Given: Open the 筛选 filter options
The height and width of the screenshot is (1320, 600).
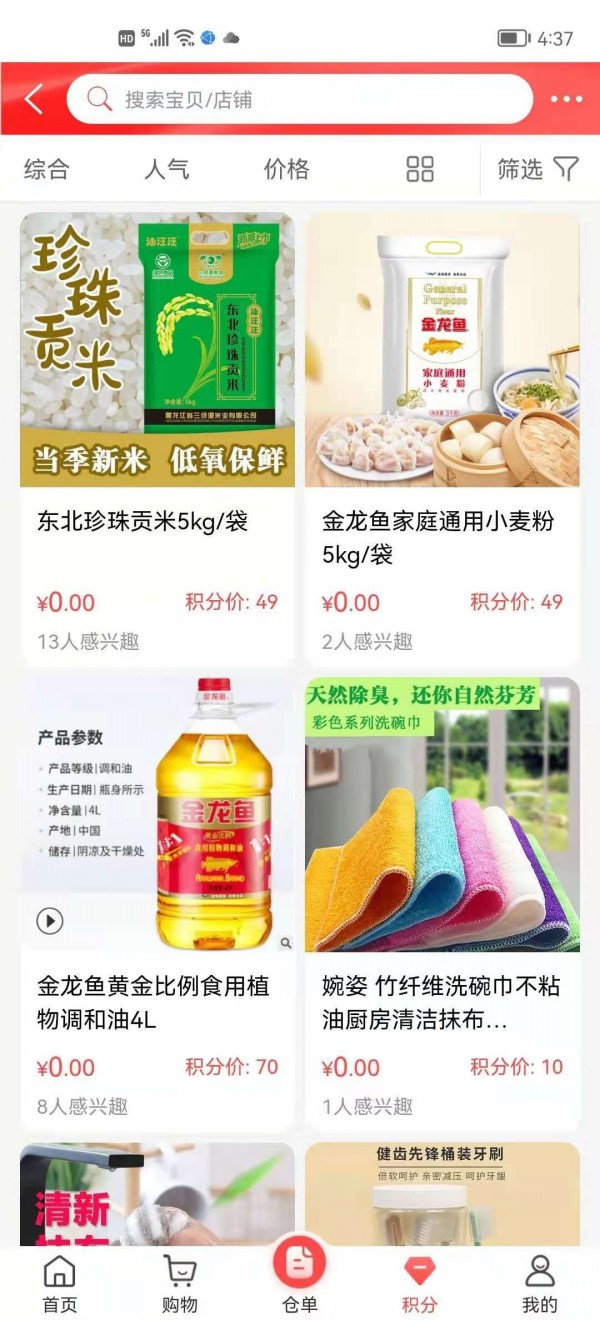Looking at the screenshot, I should [x=538, y=169].
